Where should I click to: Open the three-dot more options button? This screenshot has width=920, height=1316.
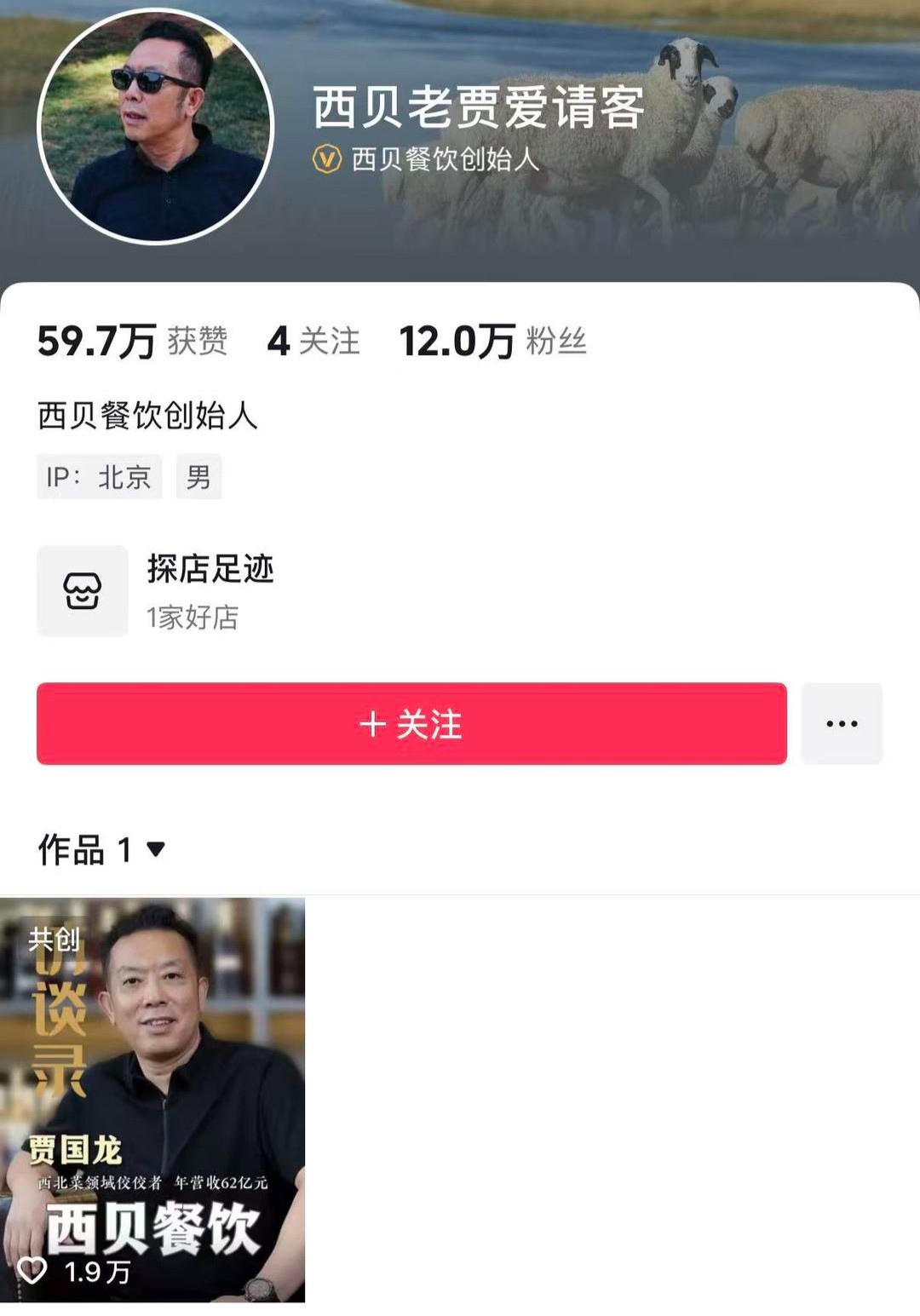click(842, 723)
